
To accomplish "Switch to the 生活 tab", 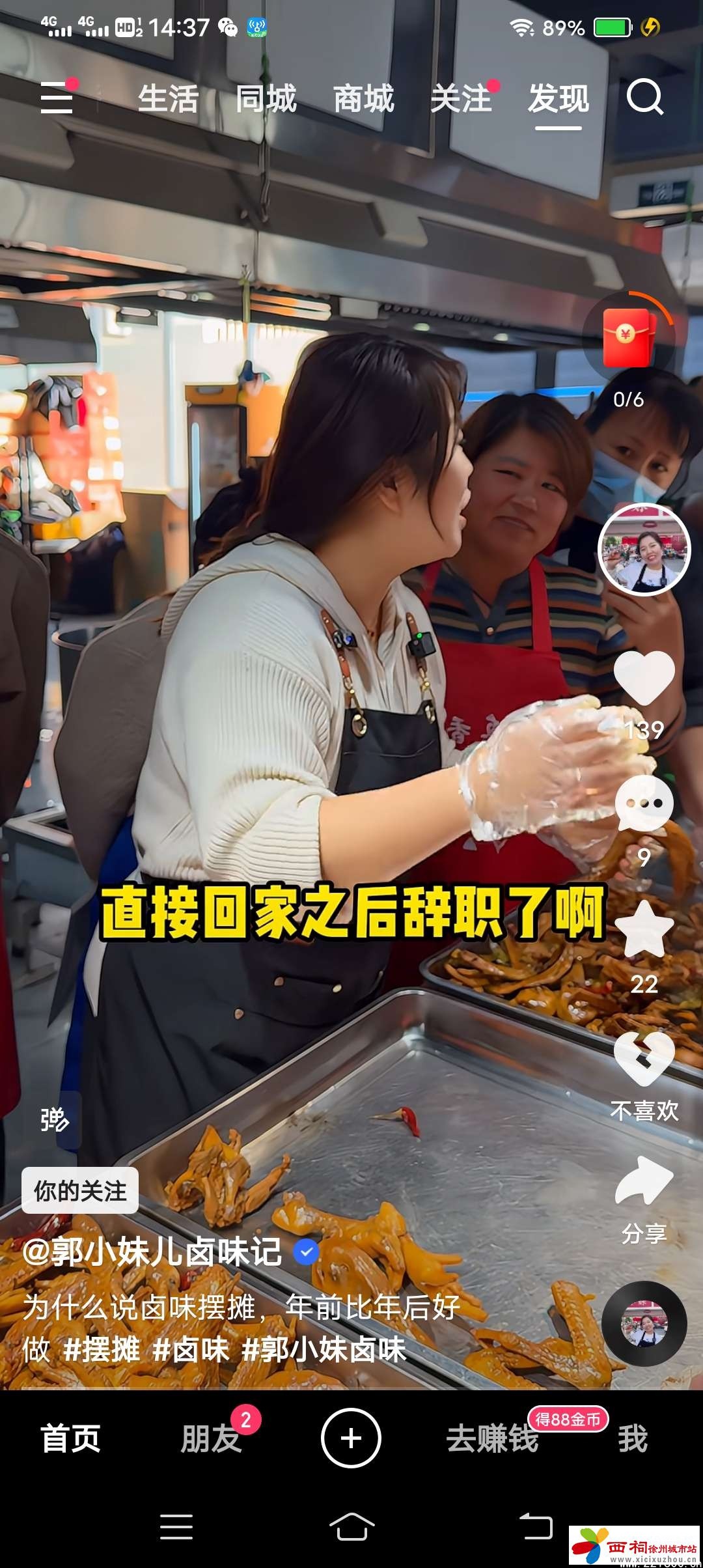I will coord(168,99).
